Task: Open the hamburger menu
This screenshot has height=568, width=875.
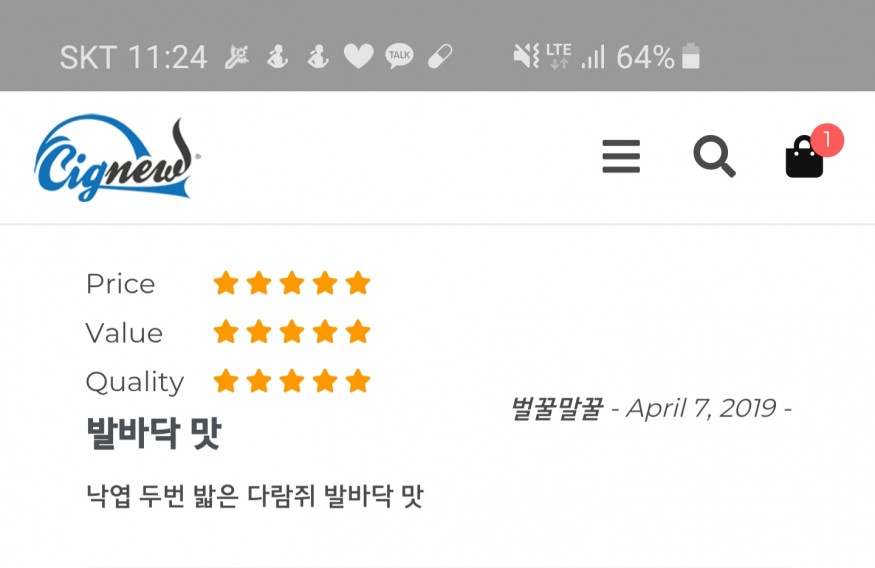Action: pyautogui.click(x=620, y=157)
